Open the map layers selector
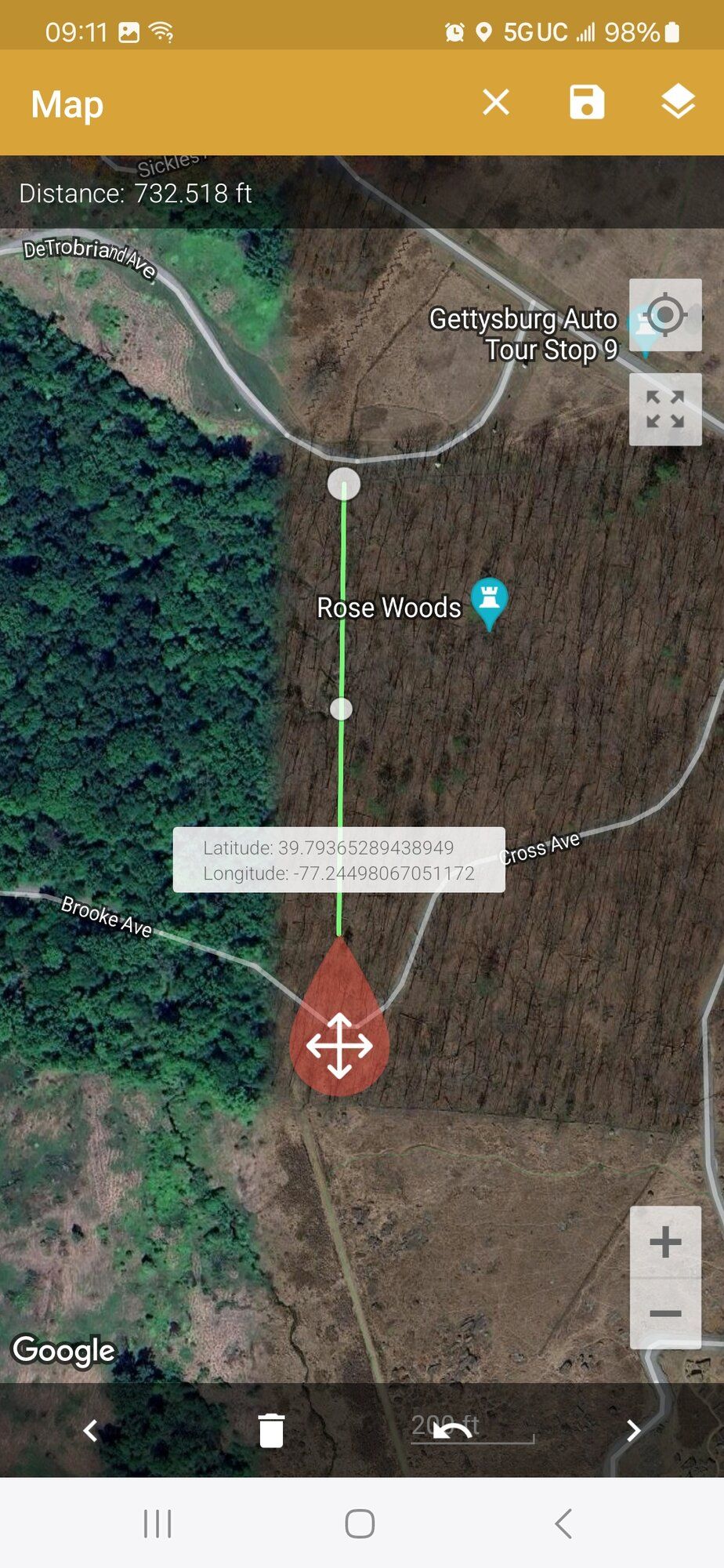724x1568 pixels. click(678, 102)
